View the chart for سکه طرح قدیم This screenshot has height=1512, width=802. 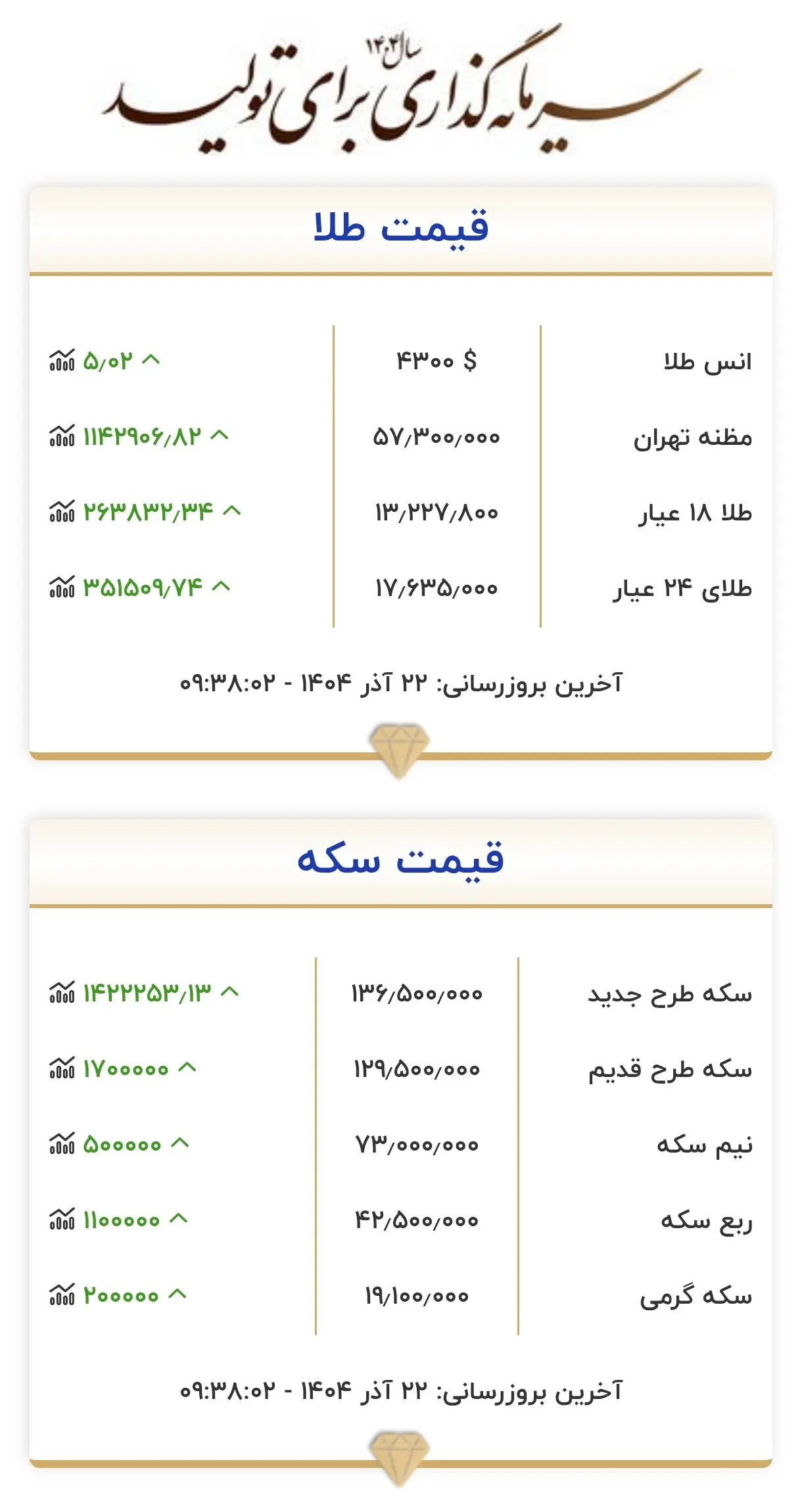(62, 1068)
